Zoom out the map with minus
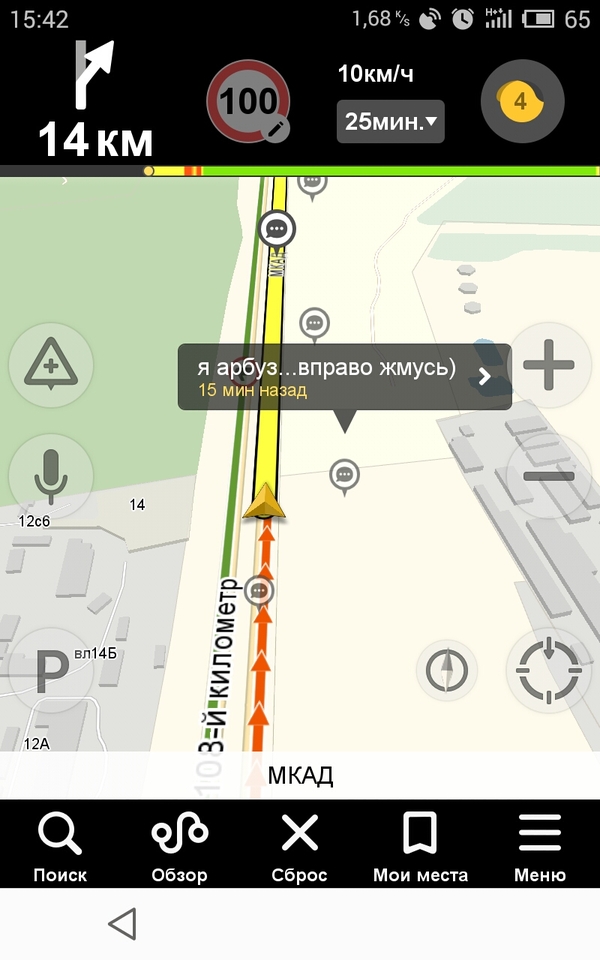 549,476
